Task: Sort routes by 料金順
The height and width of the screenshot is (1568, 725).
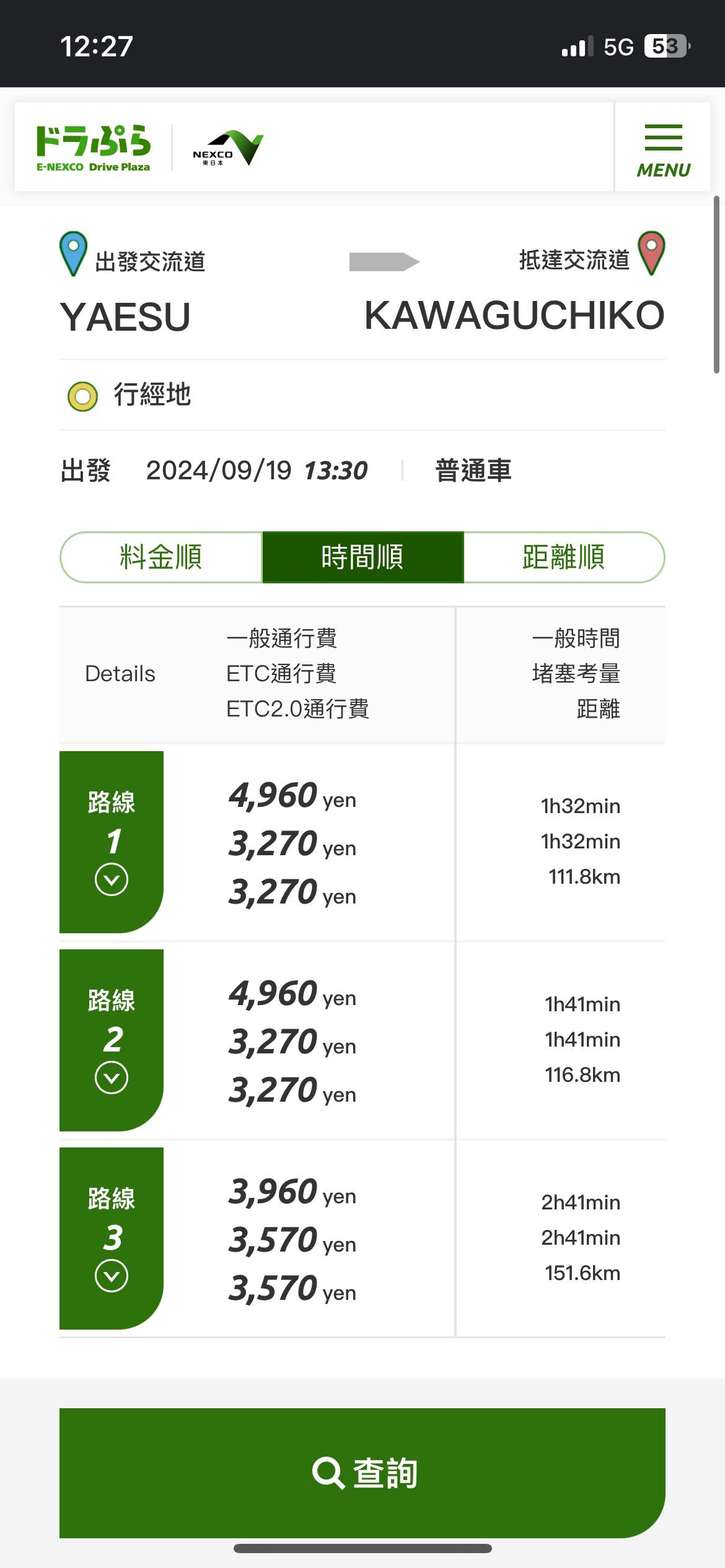Action: coord(161,557)
